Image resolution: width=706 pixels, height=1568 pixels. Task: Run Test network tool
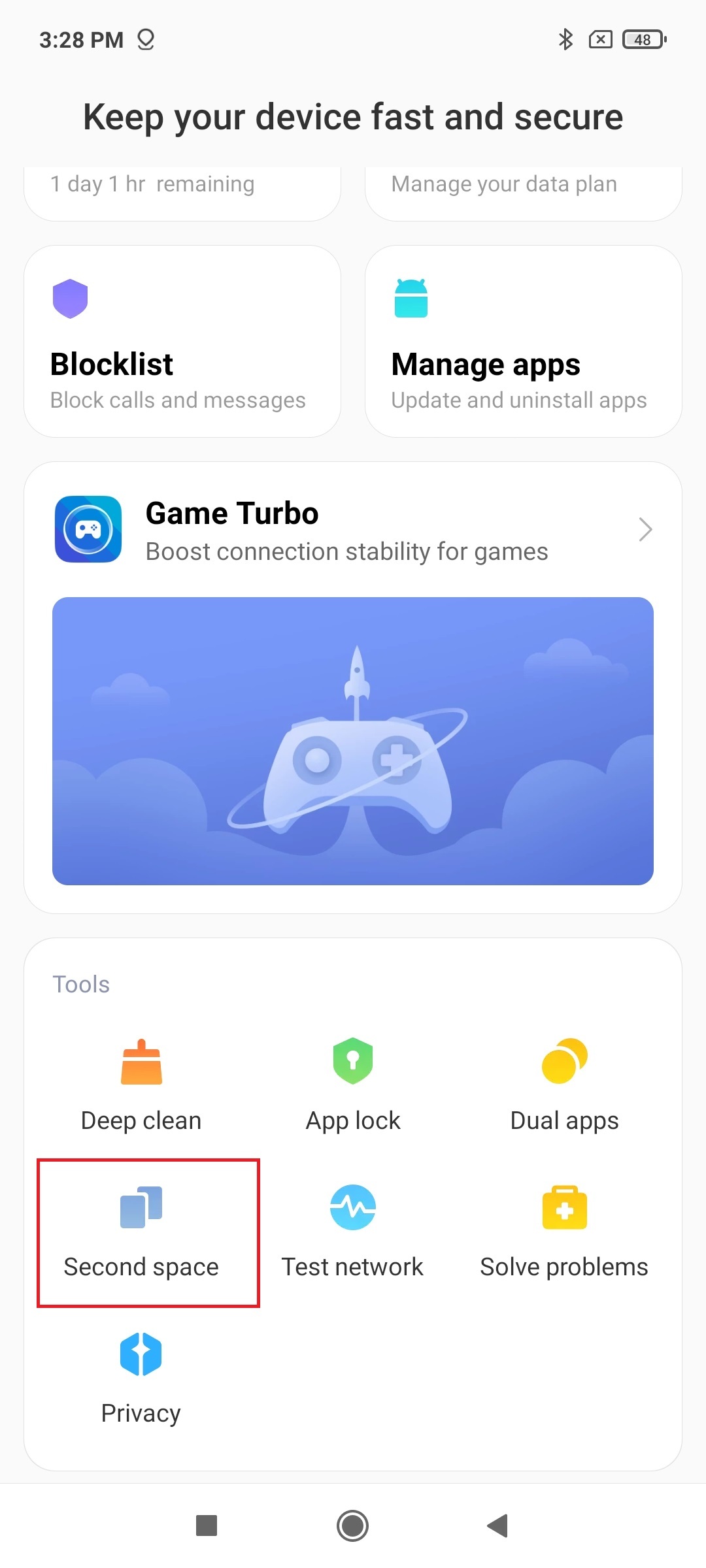click(x=353, y=1232)
